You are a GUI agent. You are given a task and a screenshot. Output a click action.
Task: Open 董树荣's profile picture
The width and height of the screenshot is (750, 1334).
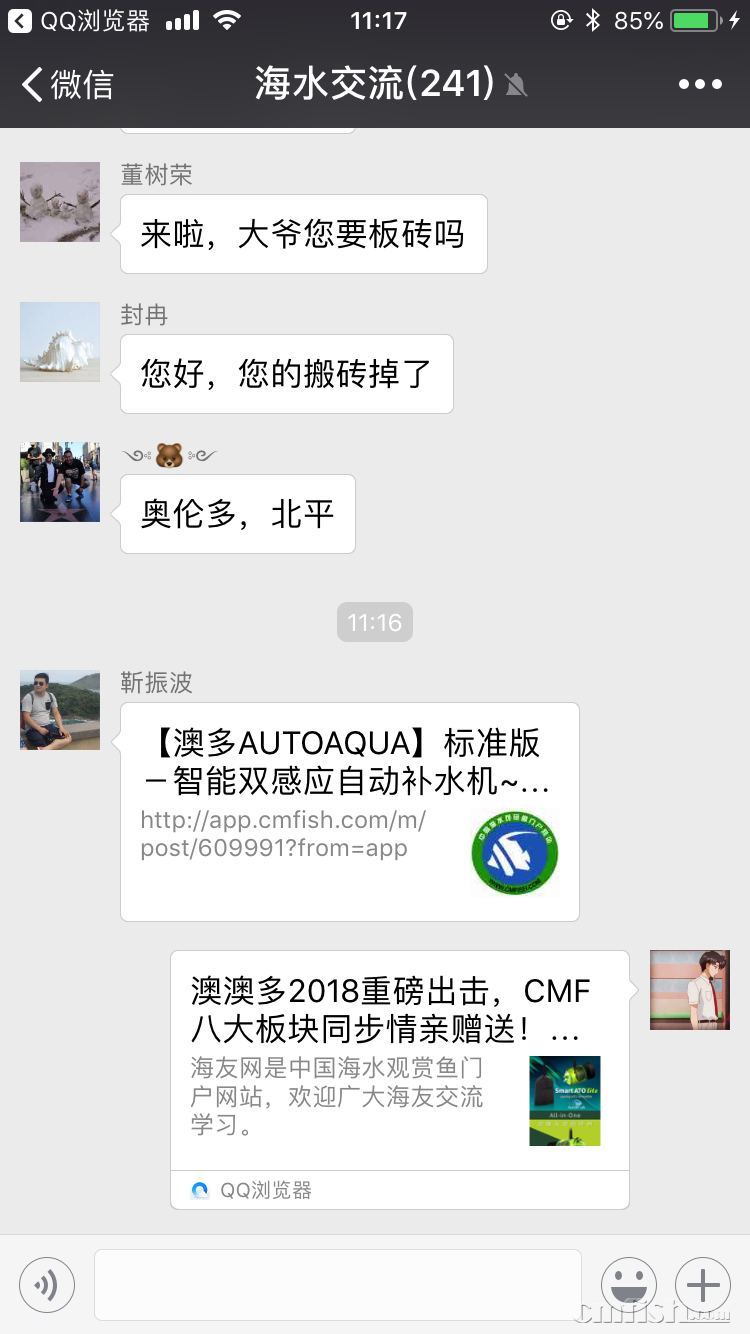point(60,202)
